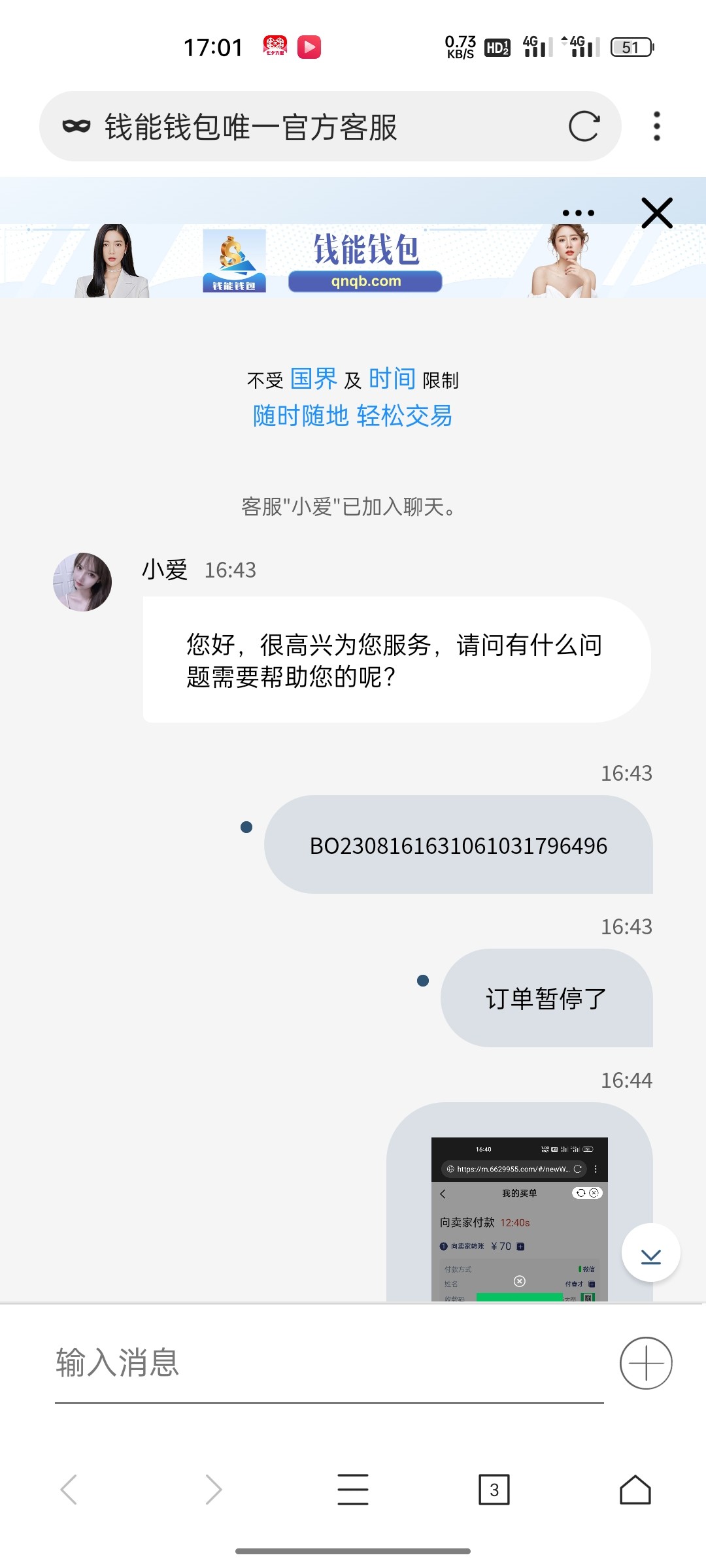Open the chat header more options (...) menu
The height and width of the screenshot is (1568, 706).
[577, 212]
